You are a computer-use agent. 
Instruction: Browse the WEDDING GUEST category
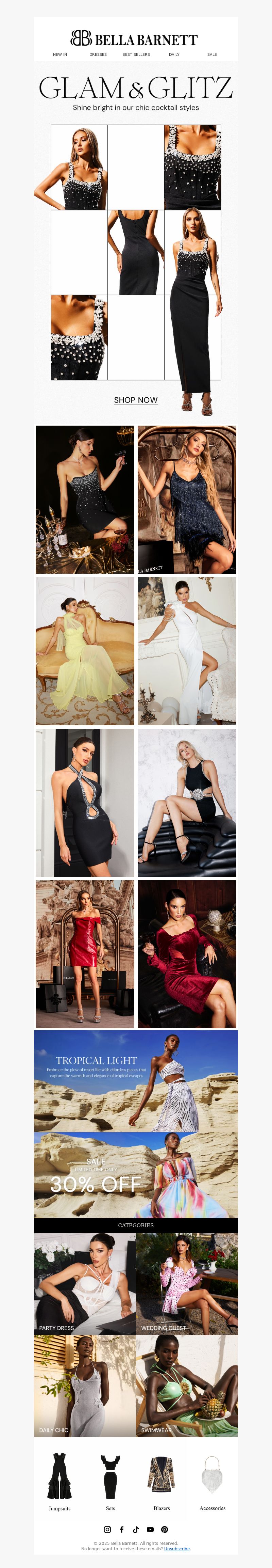(x=187, y=1284)
